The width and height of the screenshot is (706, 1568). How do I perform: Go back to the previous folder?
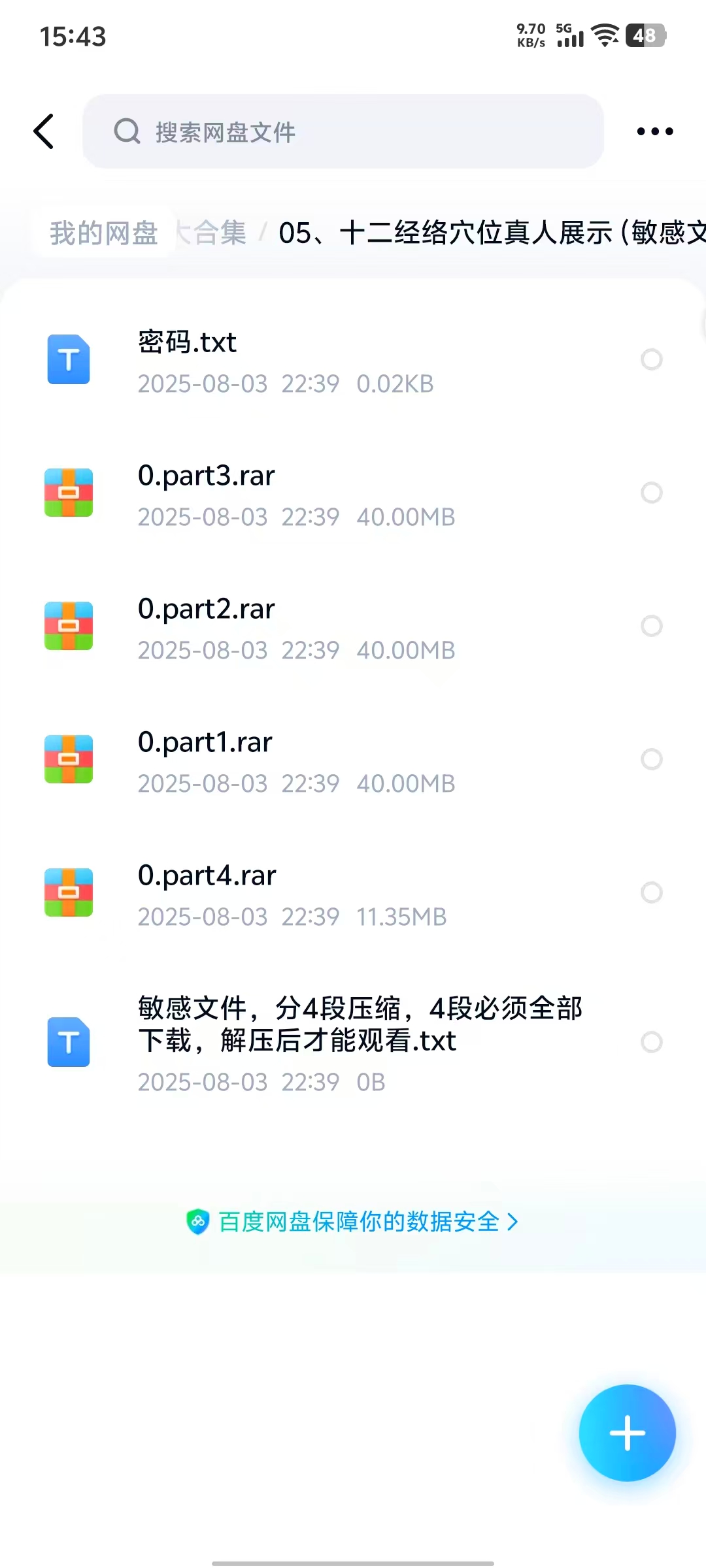click(x=44, y=131)
